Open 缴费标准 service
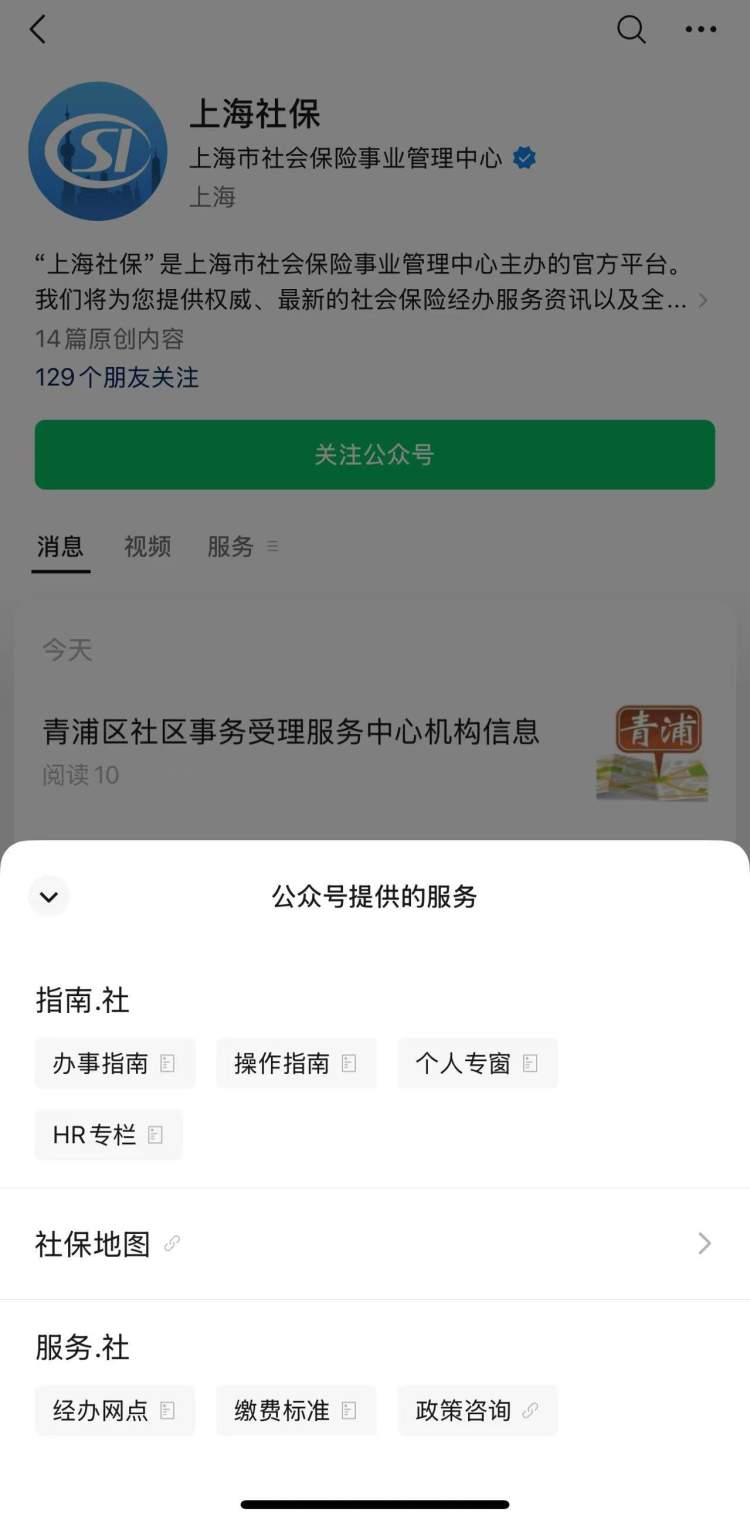Viewport: 750px width, 1523px height. pyautogui.click(x=295, y=1410)
